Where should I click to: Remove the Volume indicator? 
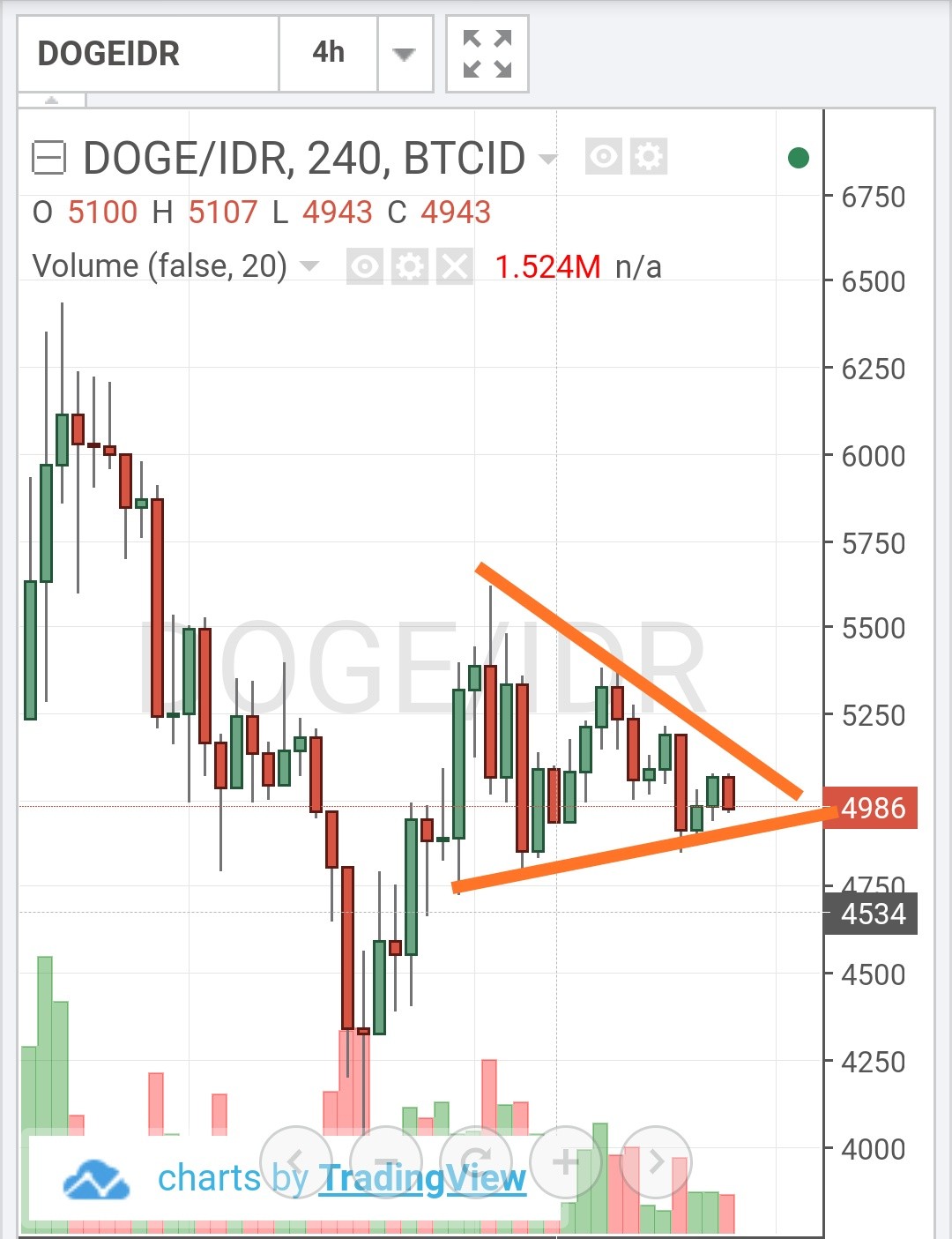click(x=455, y=265)
